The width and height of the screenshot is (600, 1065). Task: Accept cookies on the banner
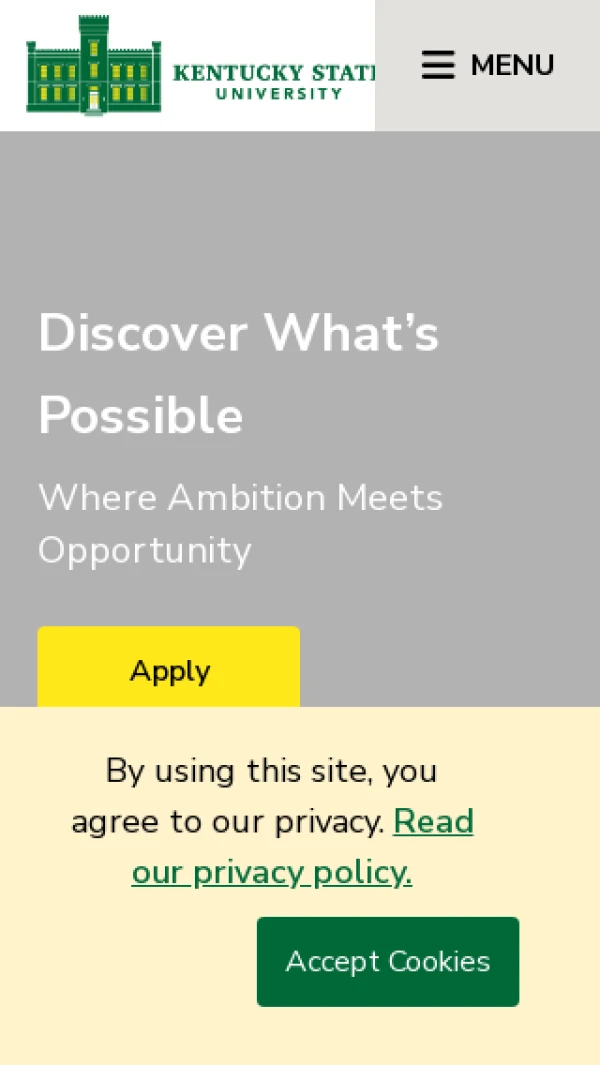coord(388,961)
